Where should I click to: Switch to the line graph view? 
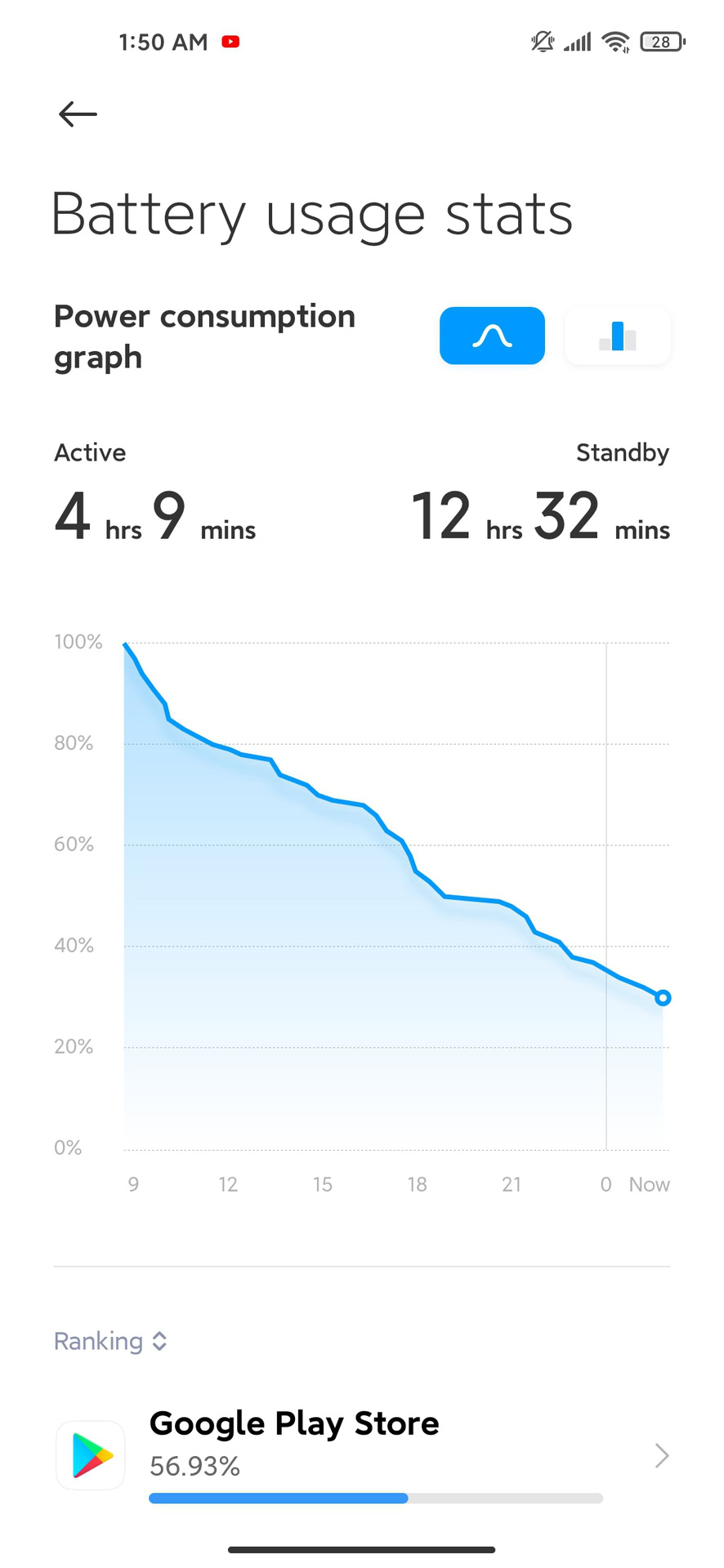pos(492,336)
